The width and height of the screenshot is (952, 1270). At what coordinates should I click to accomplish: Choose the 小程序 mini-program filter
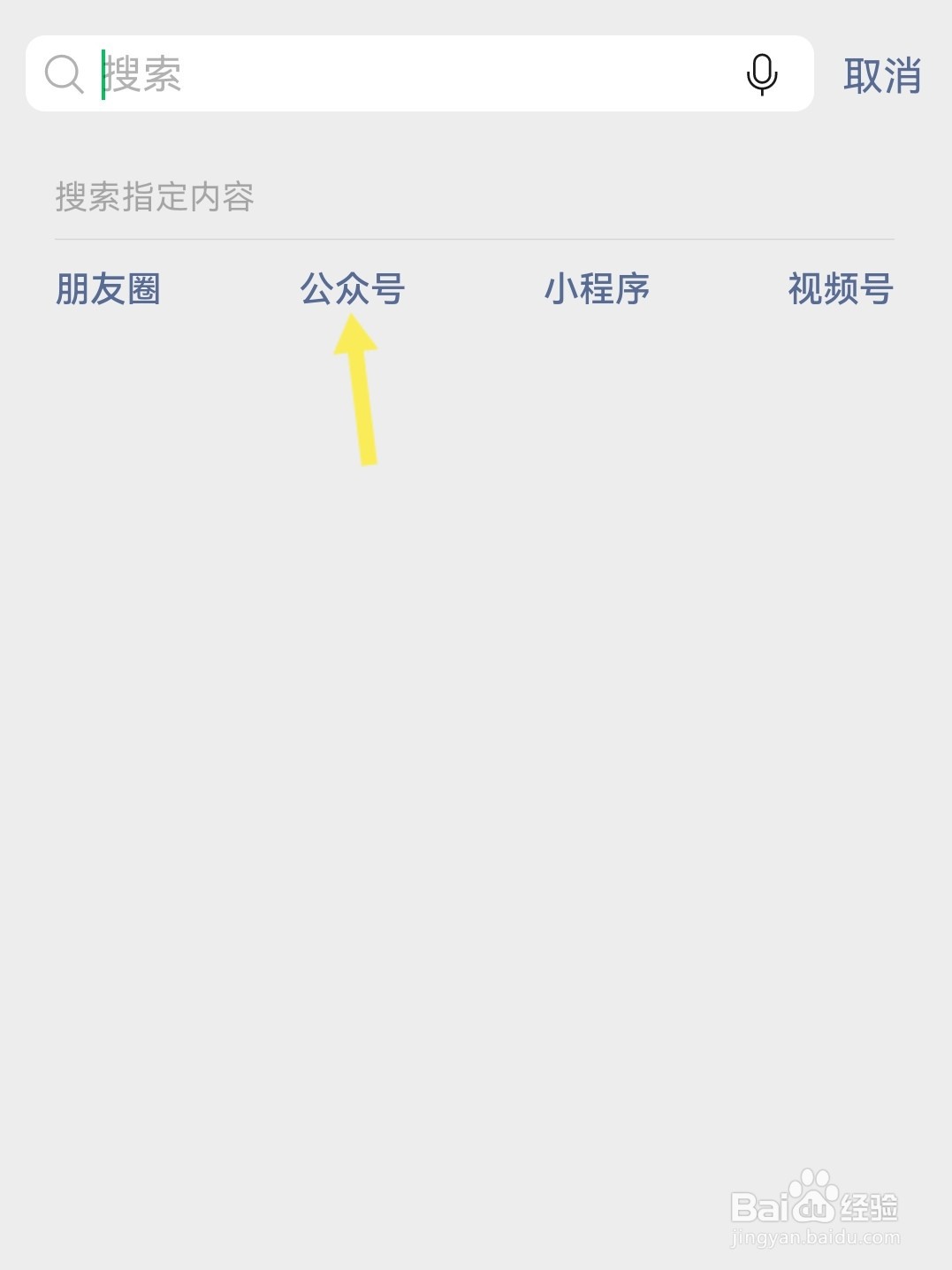[x=596, y=290]
